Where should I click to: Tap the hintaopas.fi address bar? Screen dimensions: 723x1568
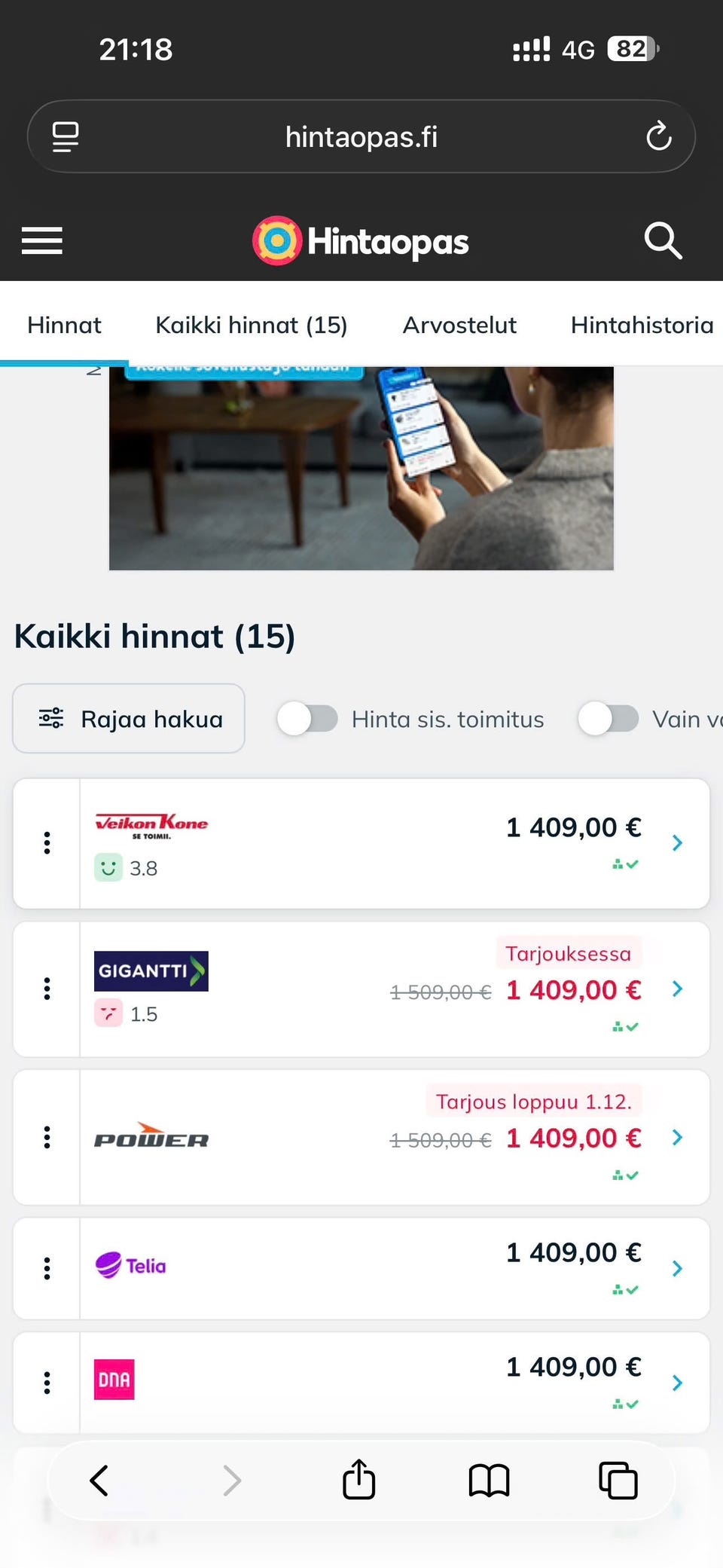361,136
